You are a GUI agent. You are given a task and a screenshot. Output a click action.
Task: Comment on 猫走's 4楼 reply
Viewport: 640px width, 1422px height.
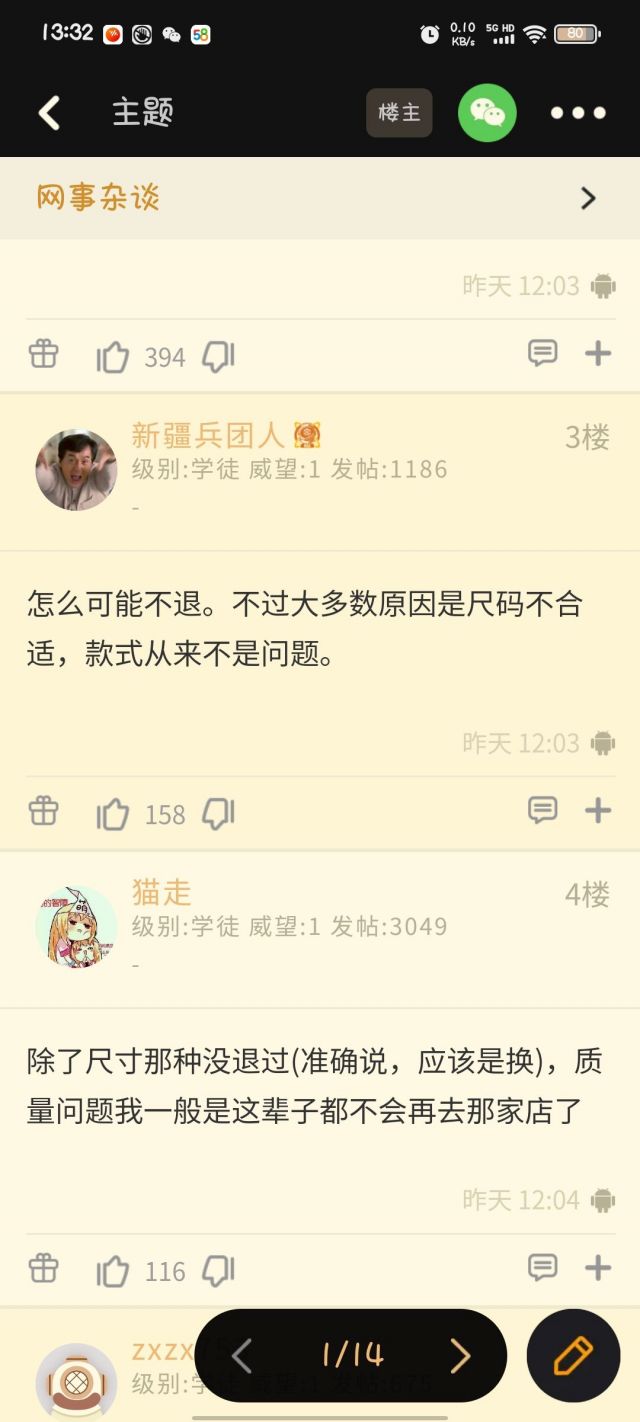(542, 1267)
